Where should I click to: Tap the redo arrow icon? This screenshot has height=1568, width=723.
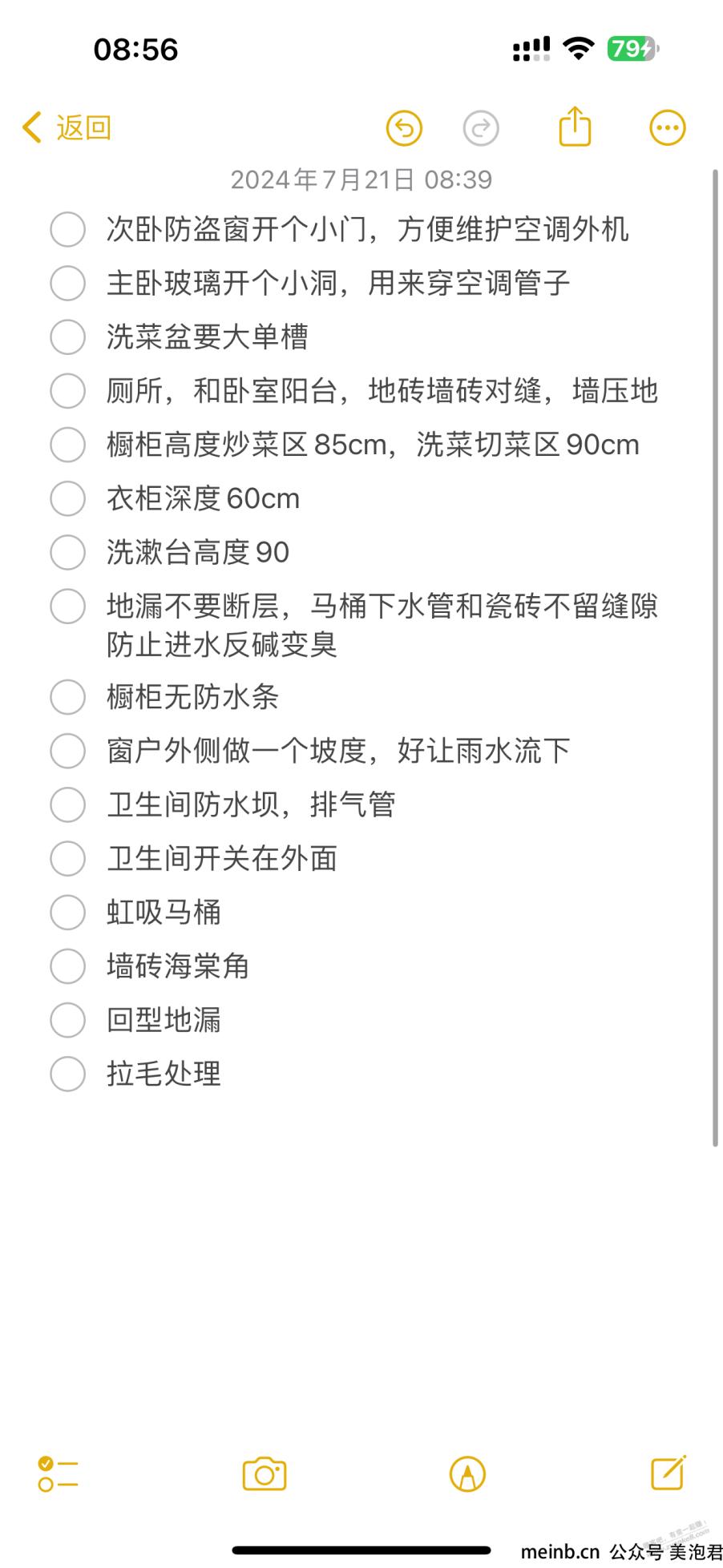click(481, 128)
